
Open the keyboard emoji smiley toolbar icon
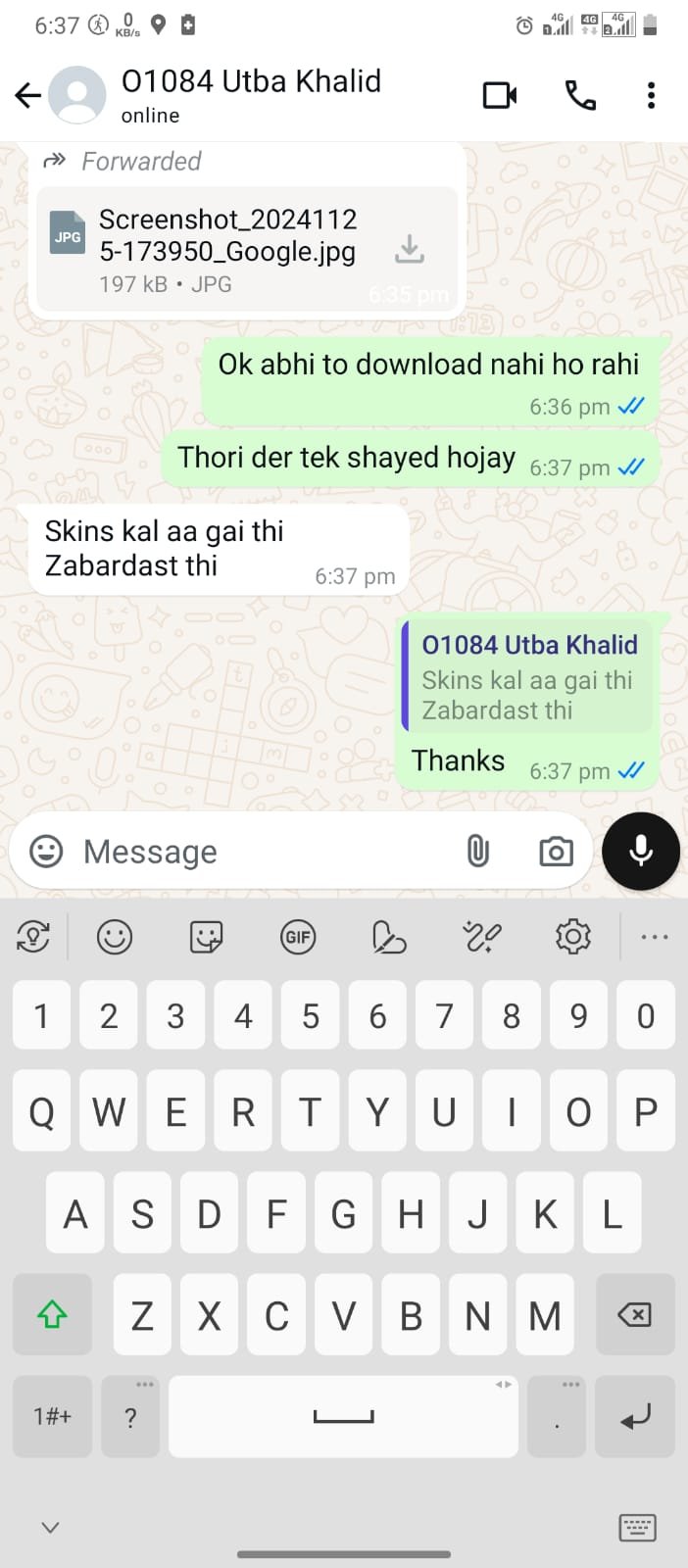pos(115,938)
